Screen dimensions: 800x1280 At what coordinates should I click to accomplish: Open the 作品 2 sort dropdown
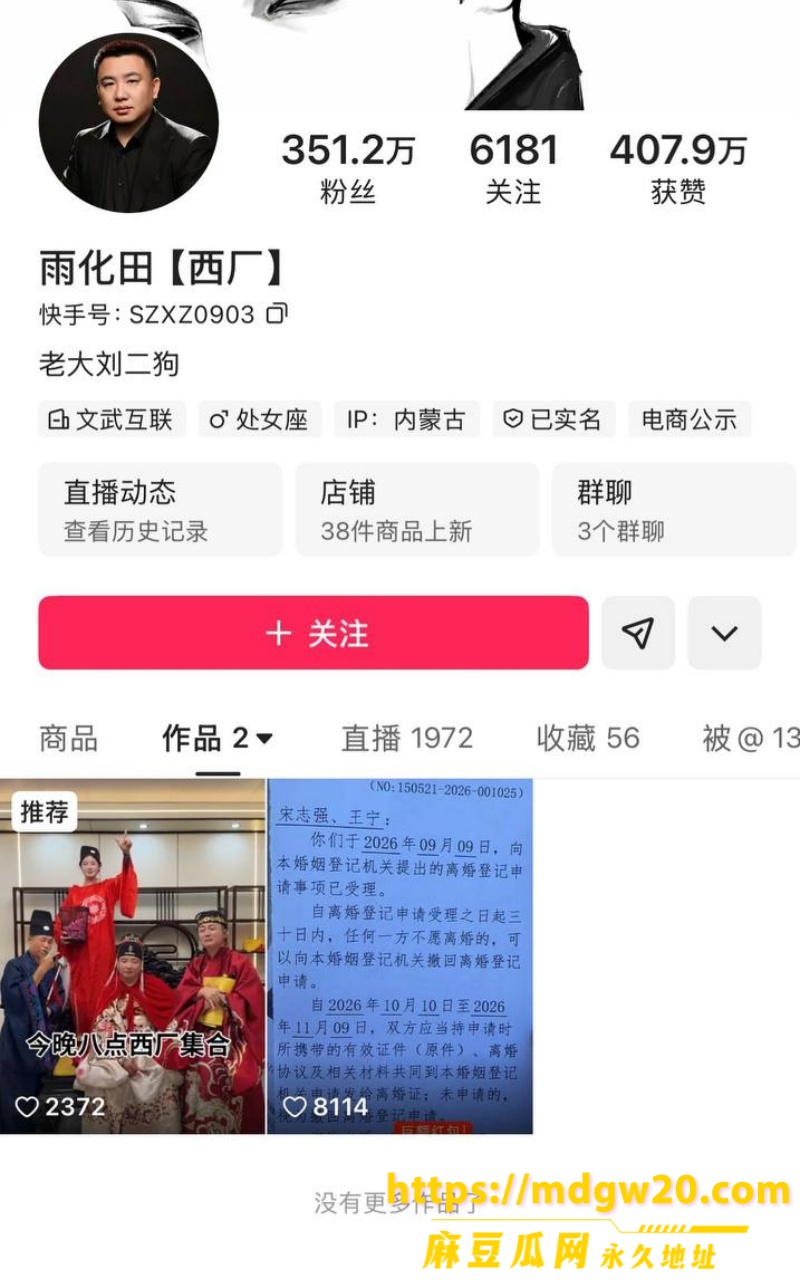(x=218, y=739)
